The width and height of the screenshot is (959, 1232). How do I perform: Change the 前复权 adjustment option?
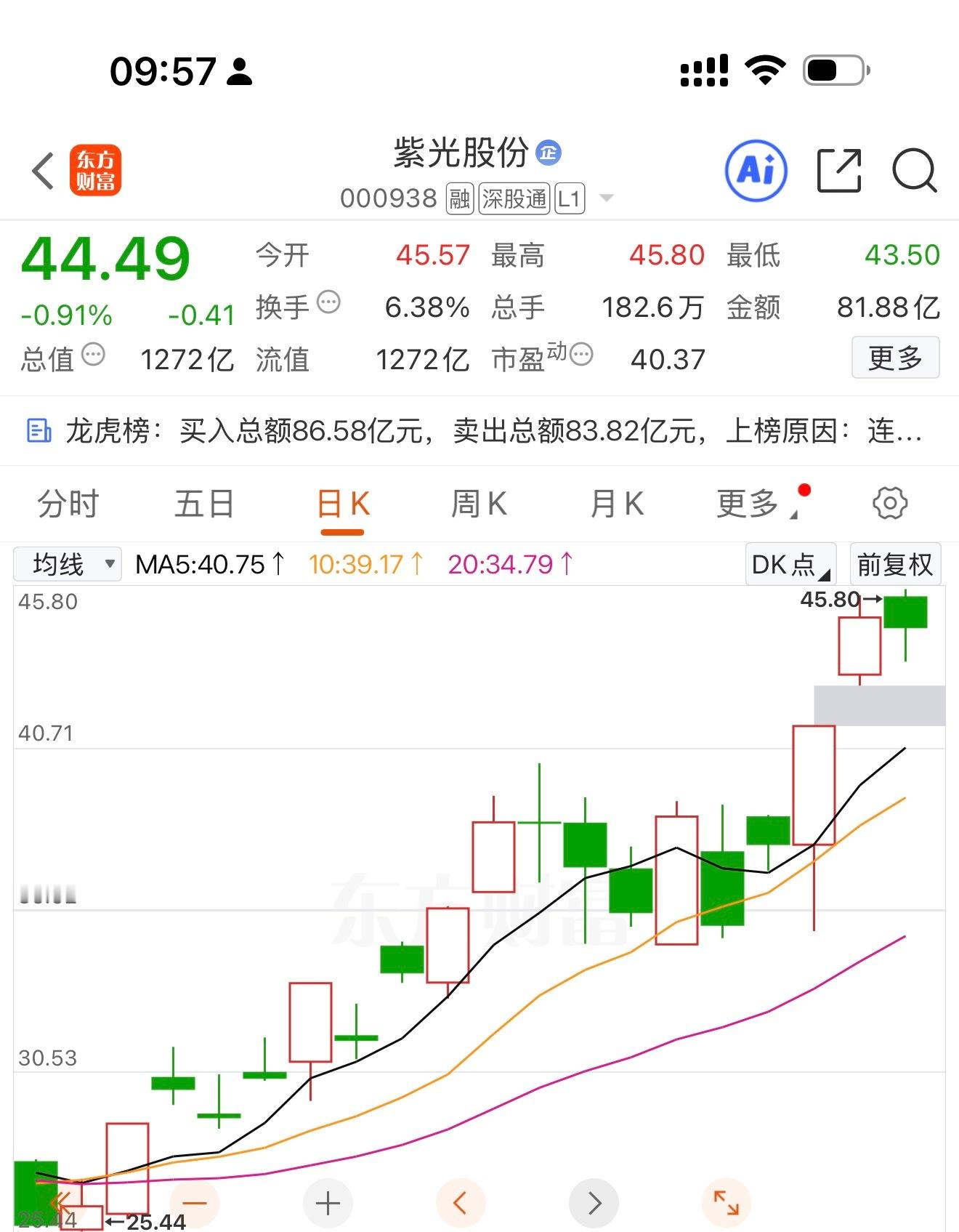[x=895, y=564]
